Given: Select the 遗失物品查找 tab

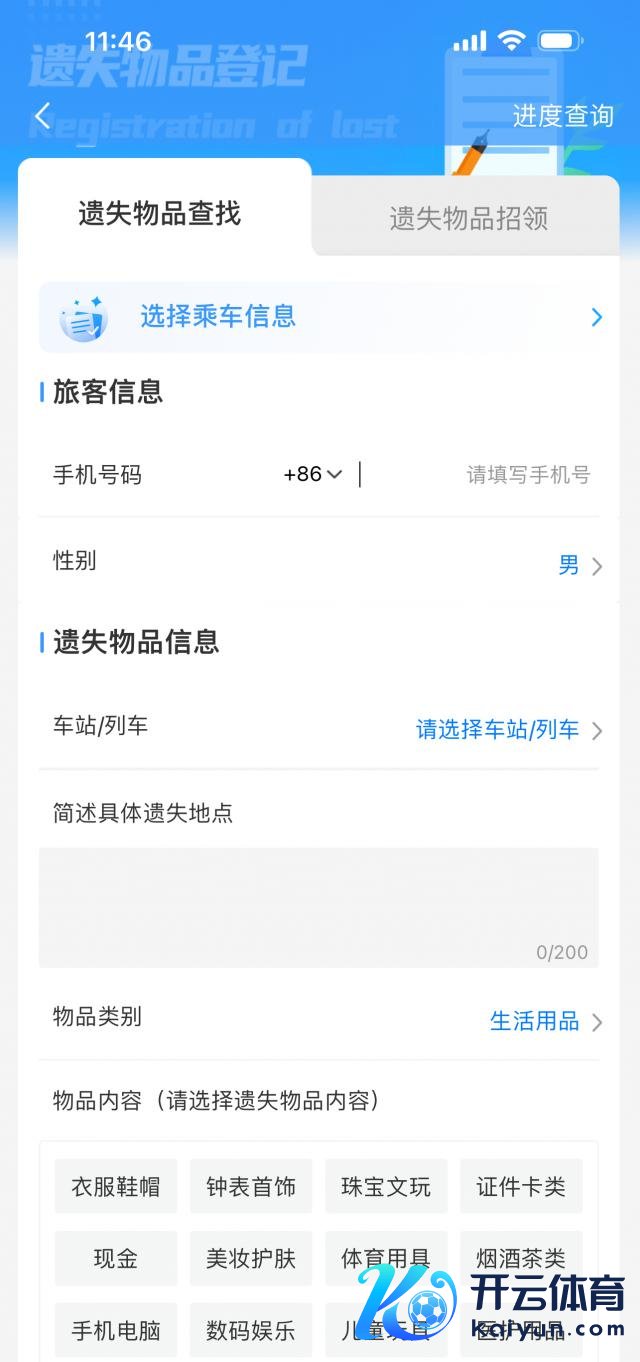Looking at the screenshot, I should pos(160,213).
